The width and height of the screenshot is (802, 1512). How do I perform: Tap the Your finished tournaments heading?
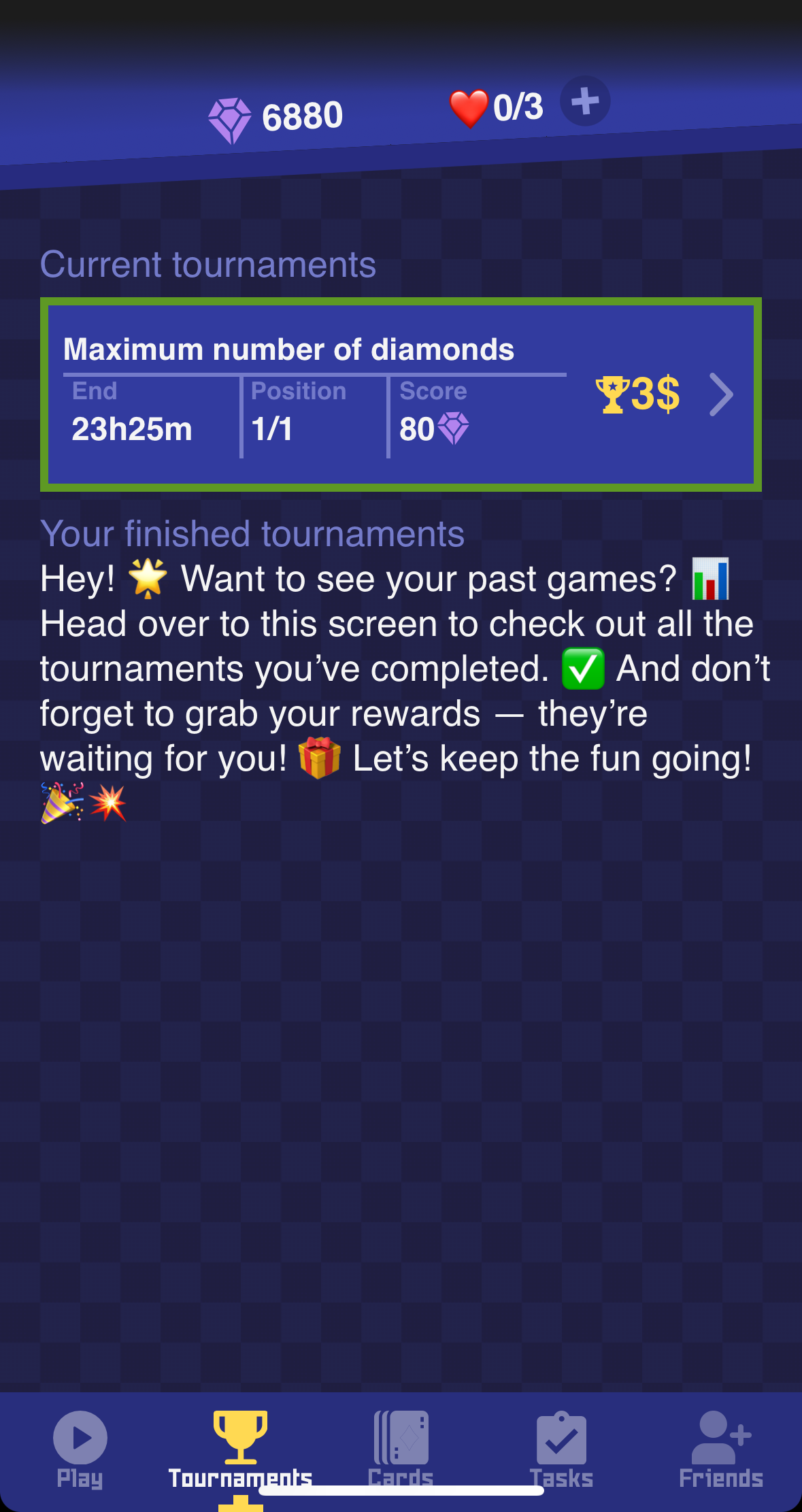252,534
